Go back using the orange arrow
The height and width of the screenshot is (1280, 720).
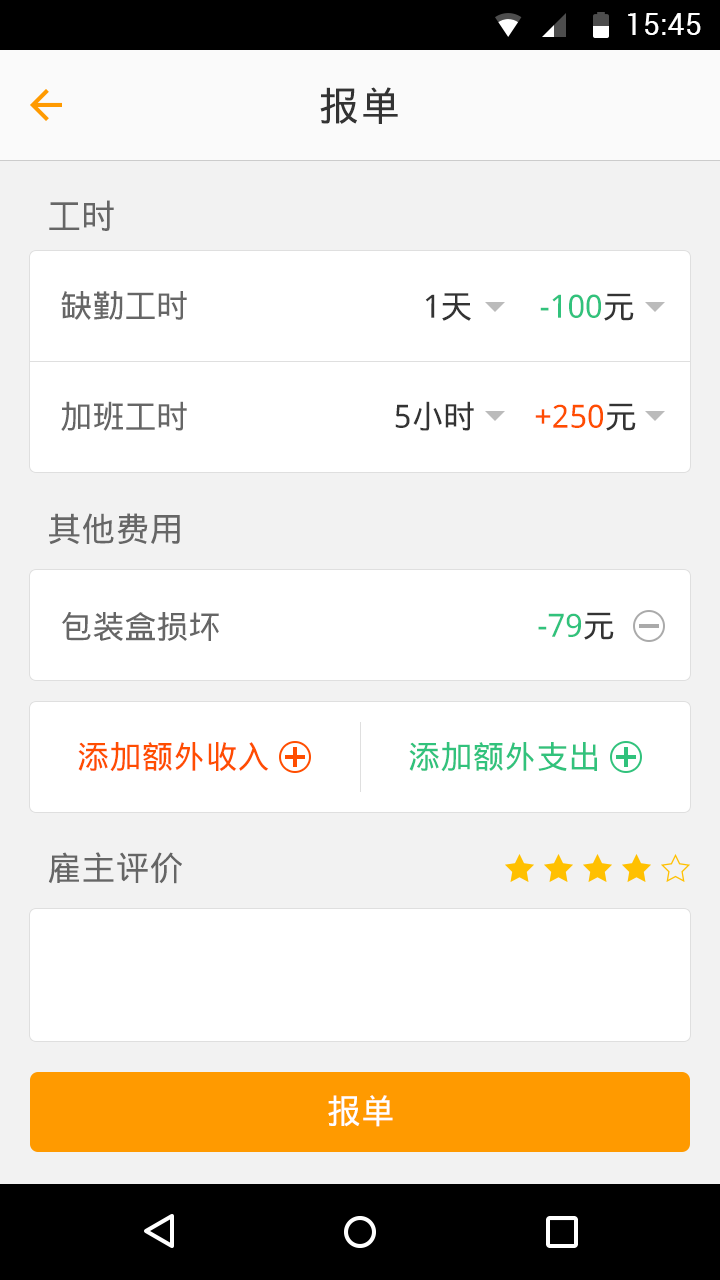pyautogui.click(x=46, y=105)
